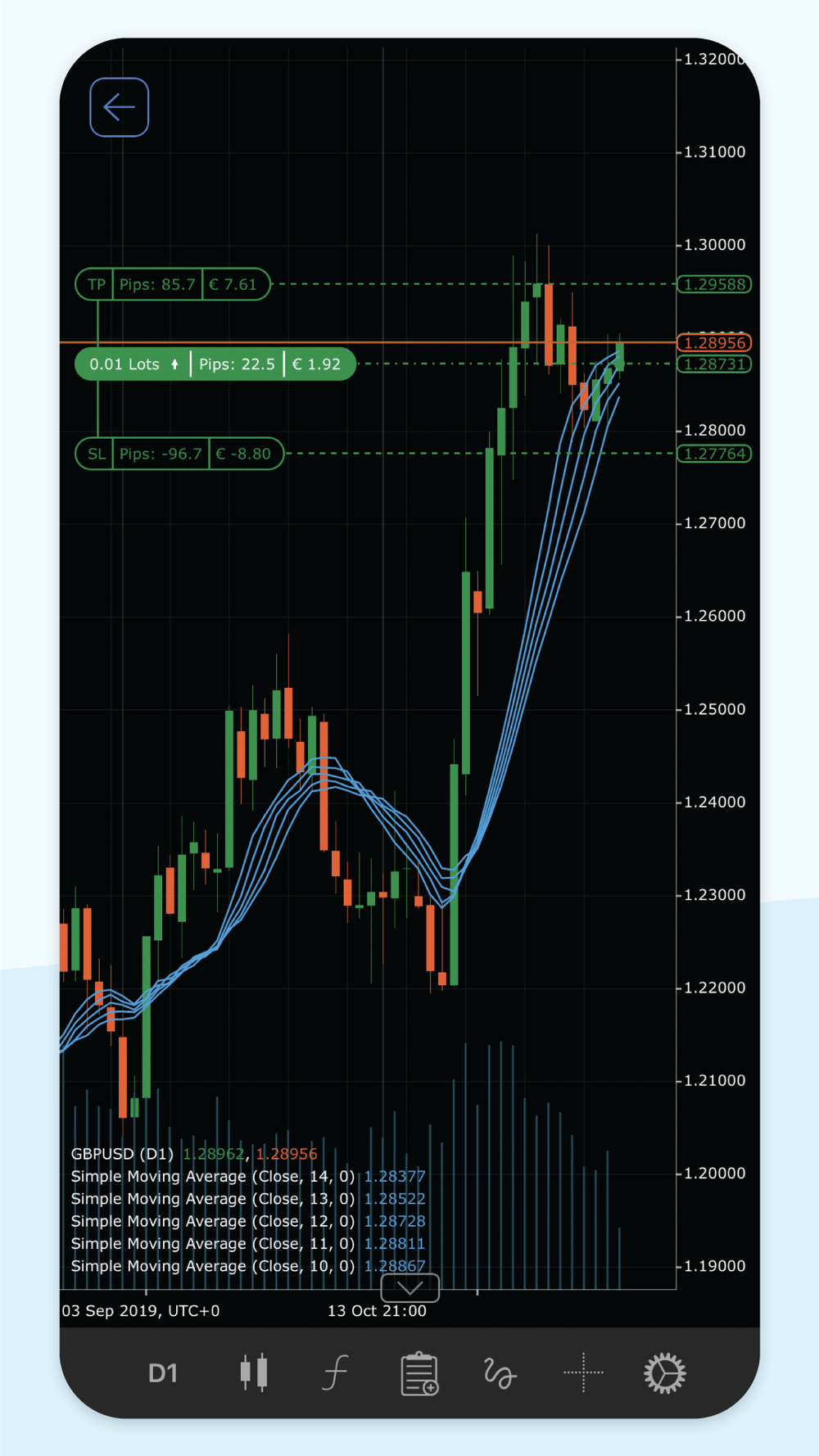819x1456 pixels.
Task: Change the D1 timeframe
Action: pos(163,1373)
